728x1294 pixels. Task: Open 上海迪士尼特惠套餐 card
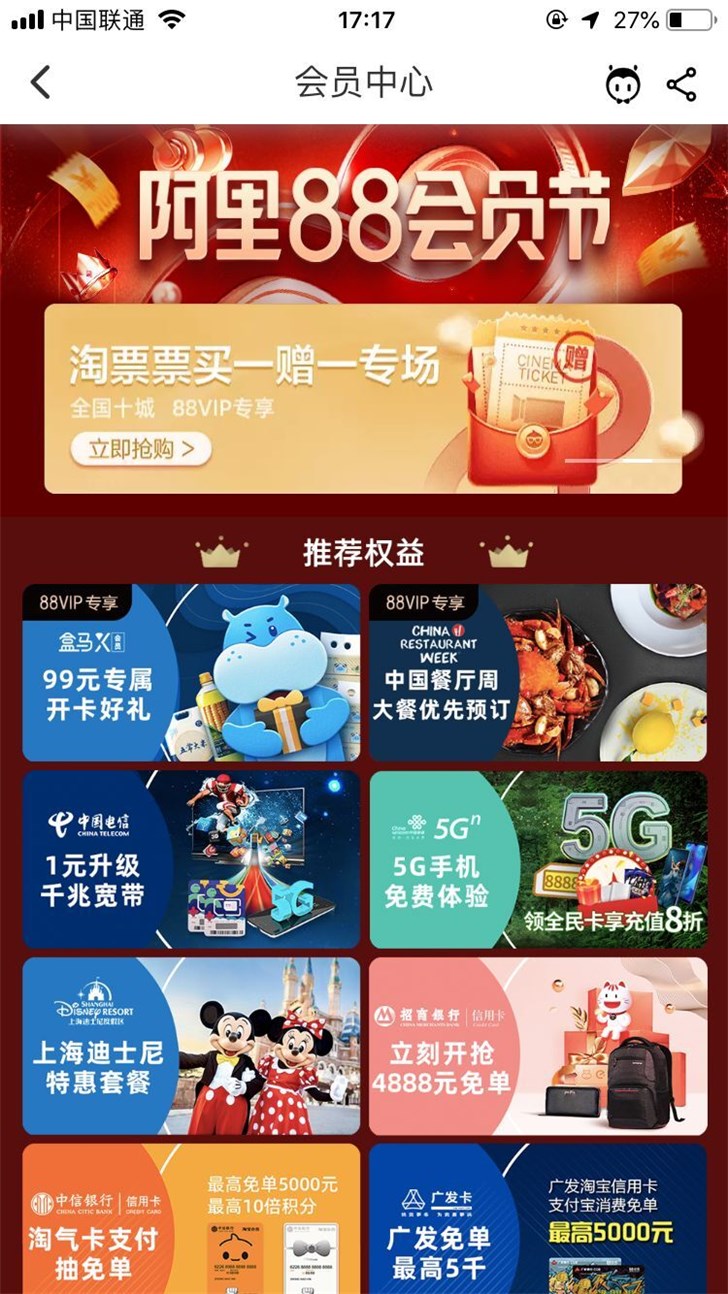coord(191,1046)
